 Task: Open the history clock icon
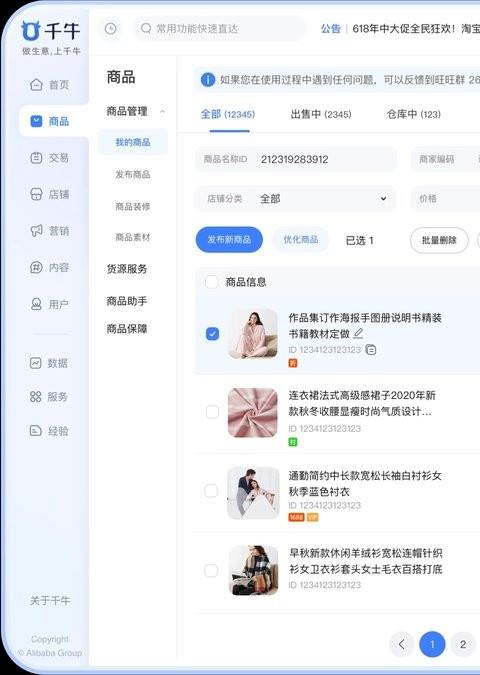[111, 29]
